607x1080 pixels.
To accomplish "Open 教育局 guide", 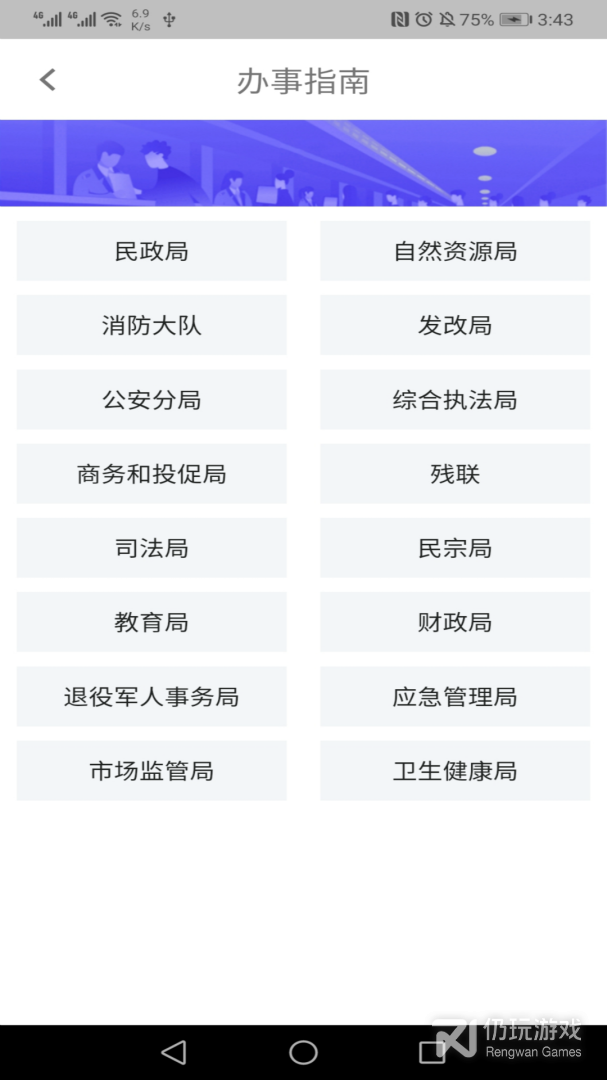I will pyautogui.click(x=152, y=622).
